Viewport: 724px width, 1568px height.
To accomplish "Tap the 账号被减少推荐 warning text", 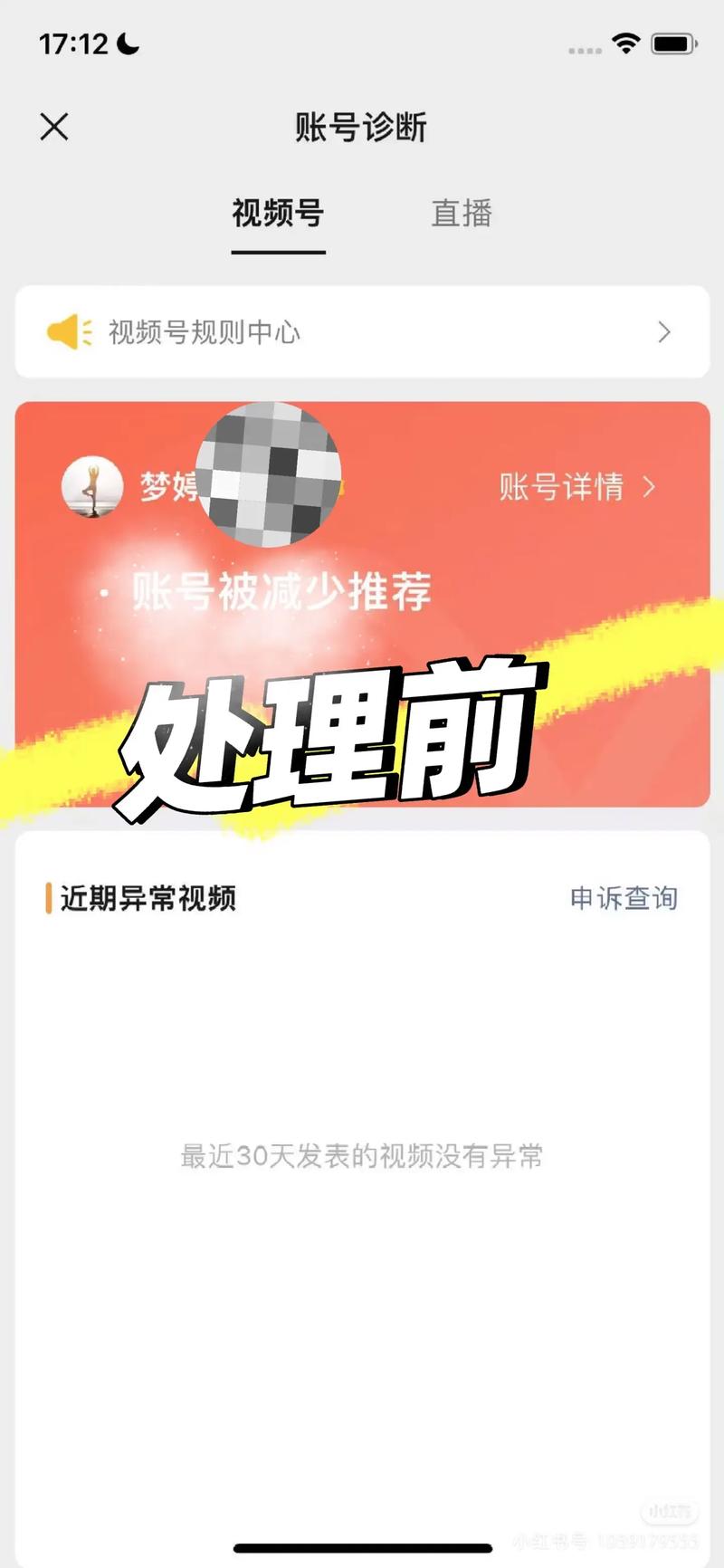I will [x=282, y=593].
